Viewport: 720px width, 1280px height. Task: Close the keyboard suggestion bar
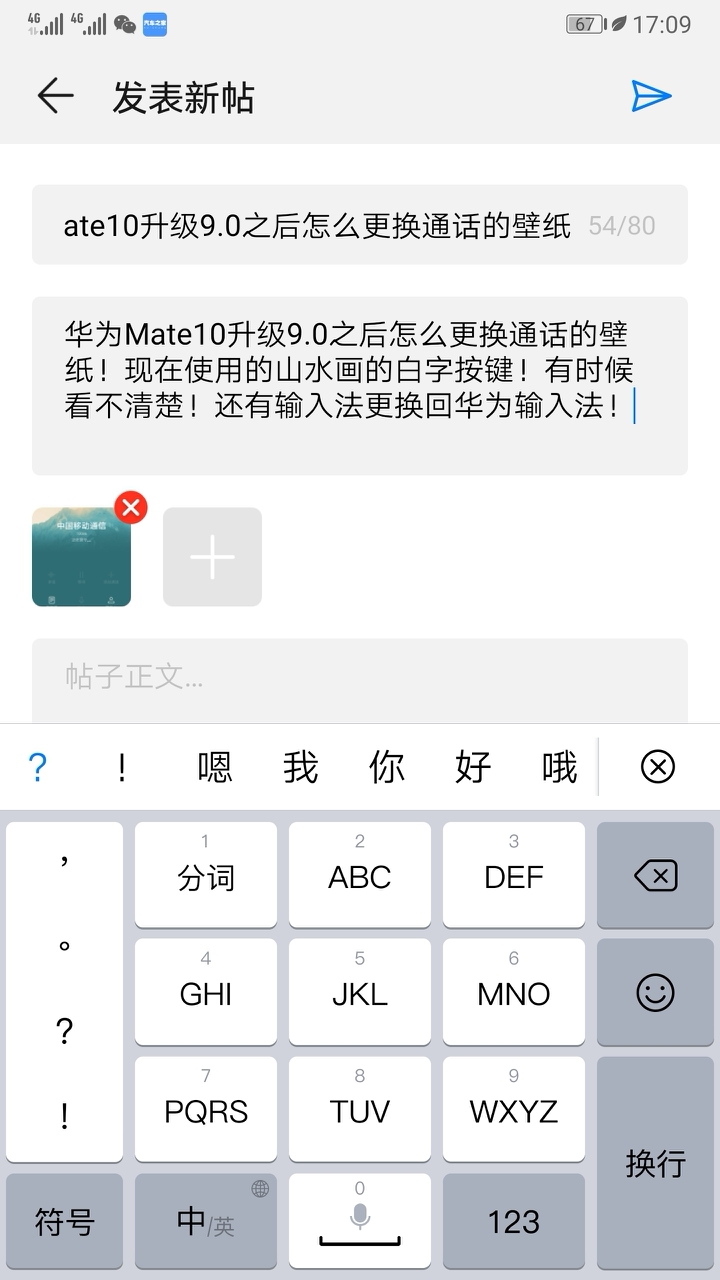pos(657,767)
